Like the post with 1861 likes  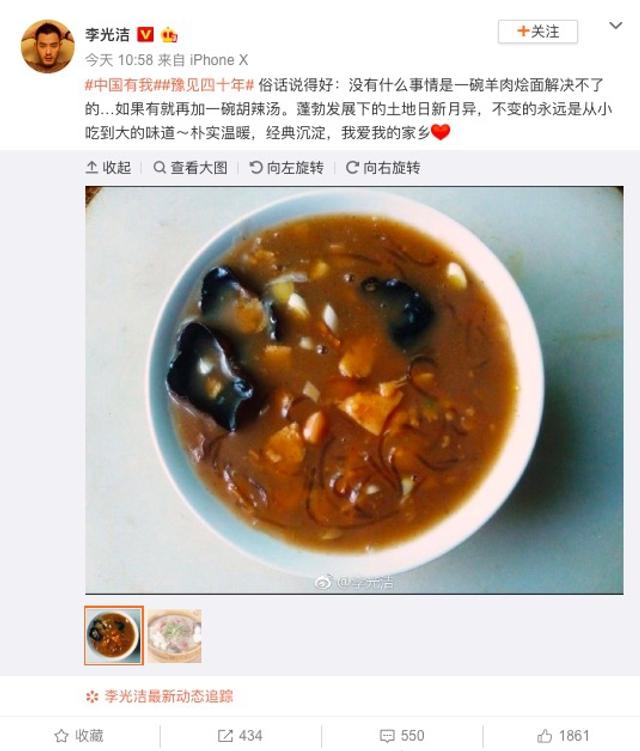[563, 735]
